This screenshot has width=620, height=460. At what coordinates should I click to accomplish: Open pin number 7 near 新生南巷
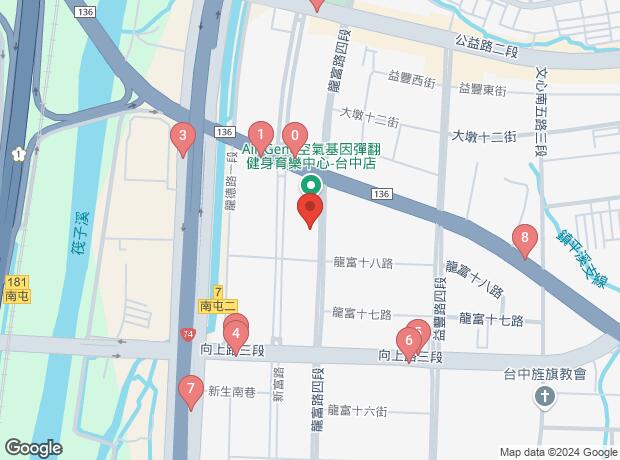pyautogui.click(x=190, y=390)
